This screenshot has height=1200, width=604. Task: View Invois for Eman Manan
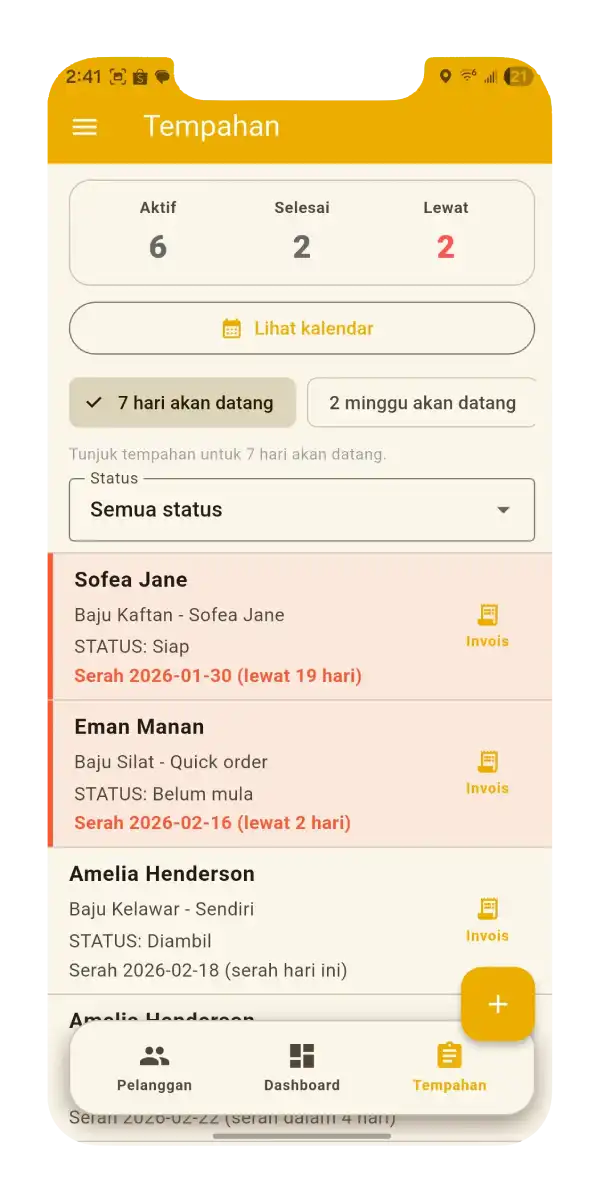coord(487,773)
